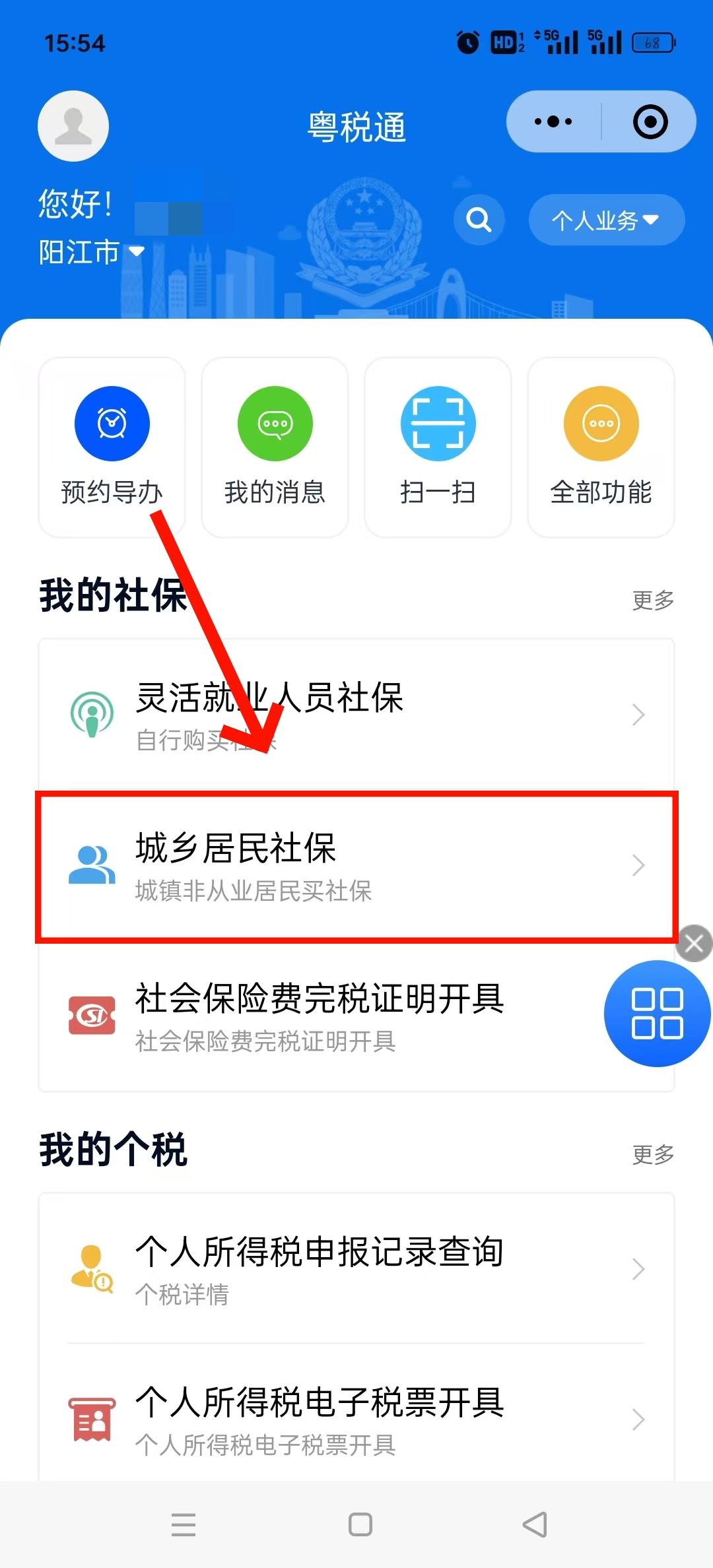Open 灵活就业人员社保

pos(356,714)
